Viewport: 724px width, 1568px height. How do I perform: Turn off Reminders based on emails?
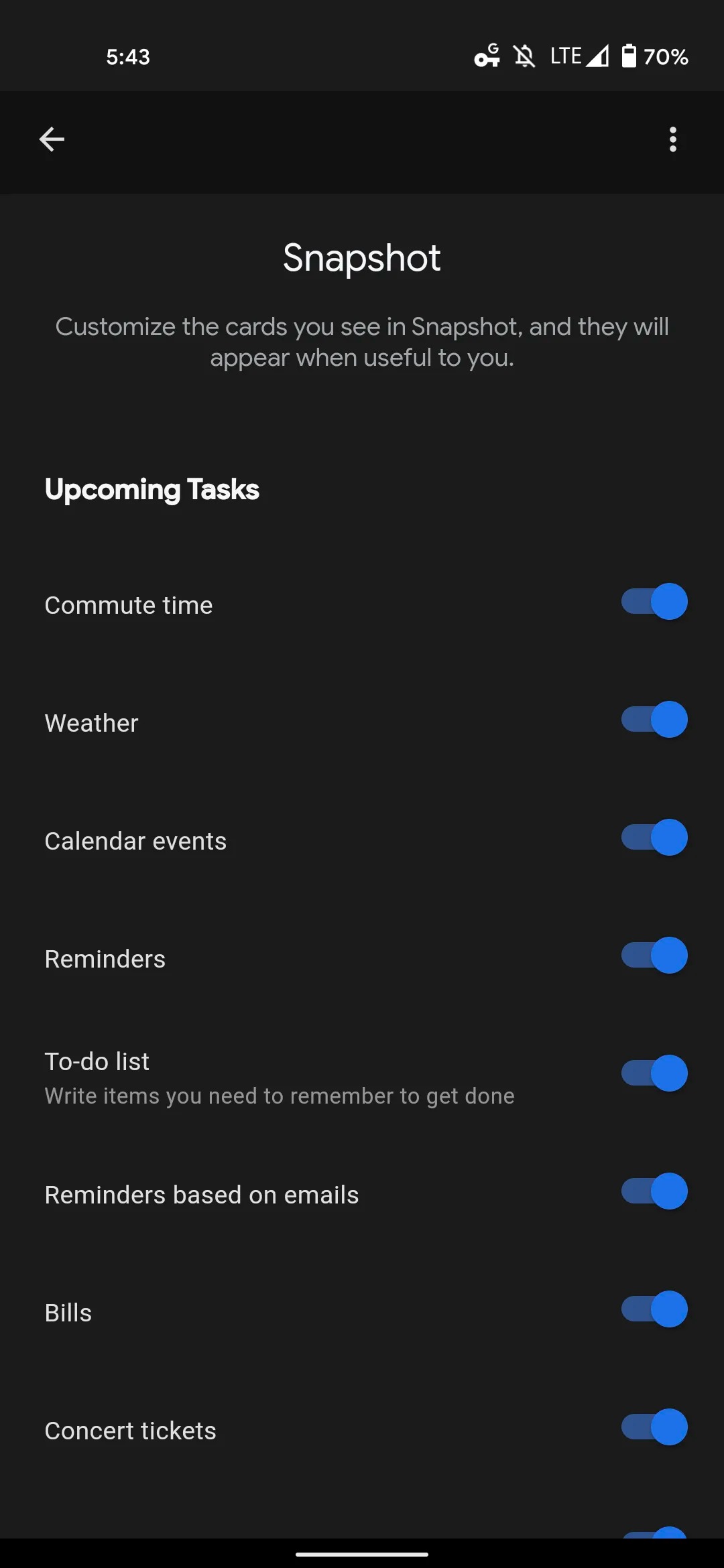pos(654,1191)
